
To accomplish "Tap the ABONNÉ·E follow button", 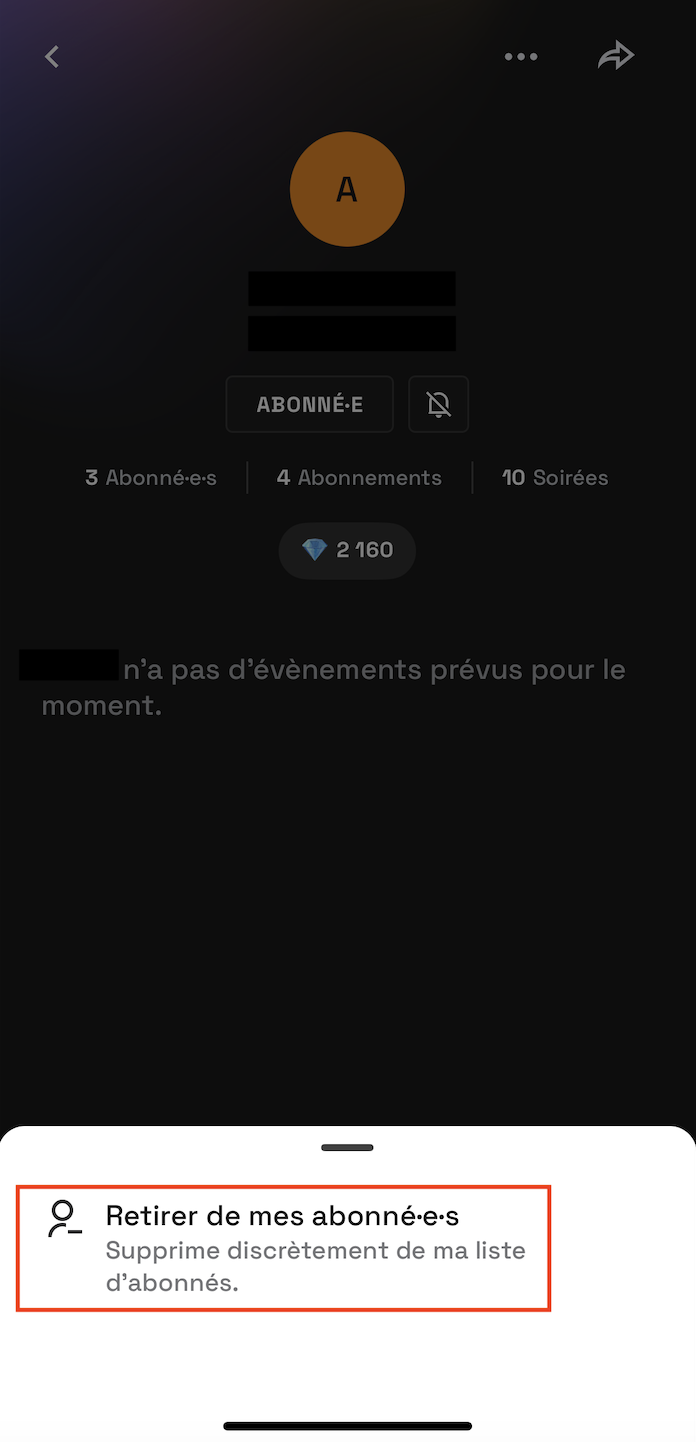I will (x=310, y=405).
